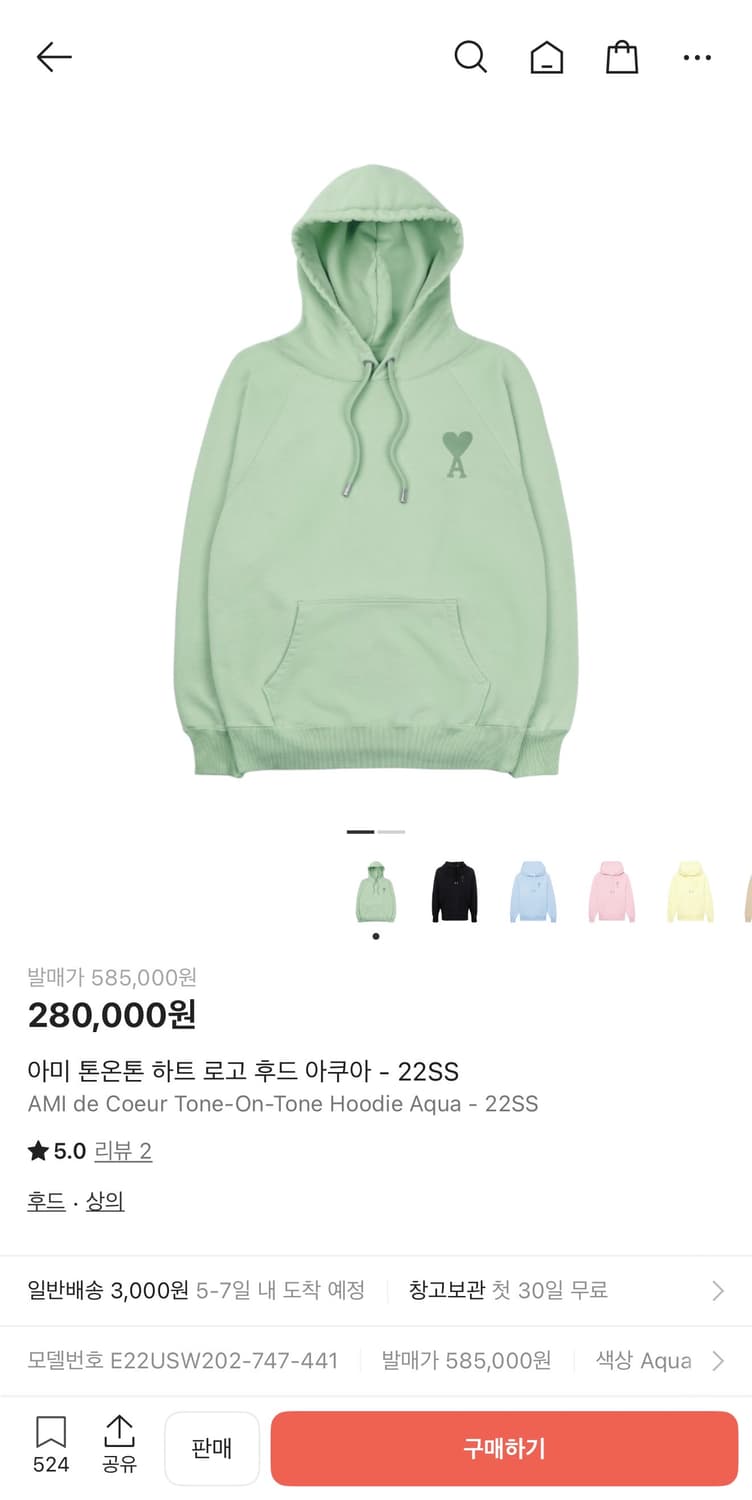Open the shopping bag icon
The width and height of the screenshot is (752, 1500).
(x=622, y=57)
